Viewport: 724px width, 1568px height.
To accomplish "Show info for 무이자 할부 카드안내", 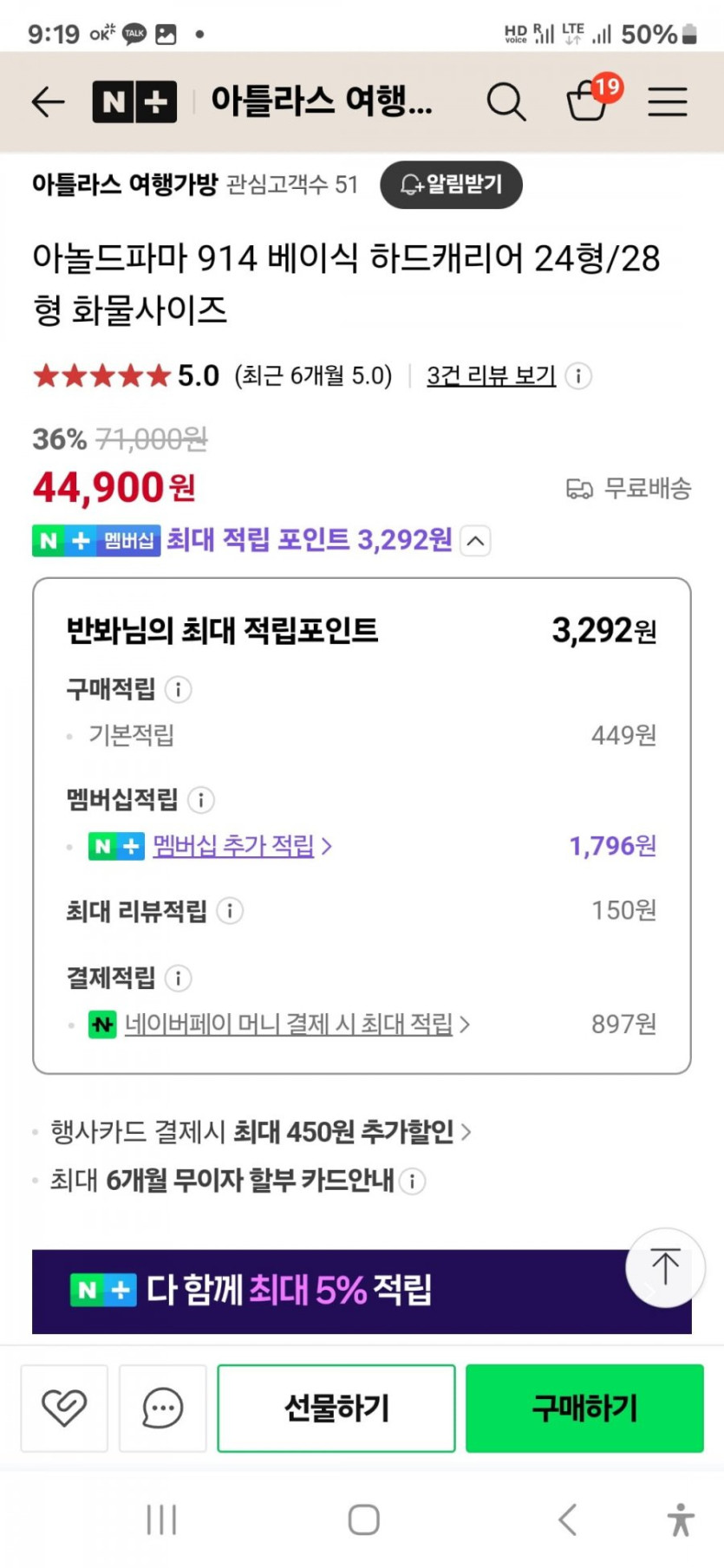I will [x=413, y=1181].
